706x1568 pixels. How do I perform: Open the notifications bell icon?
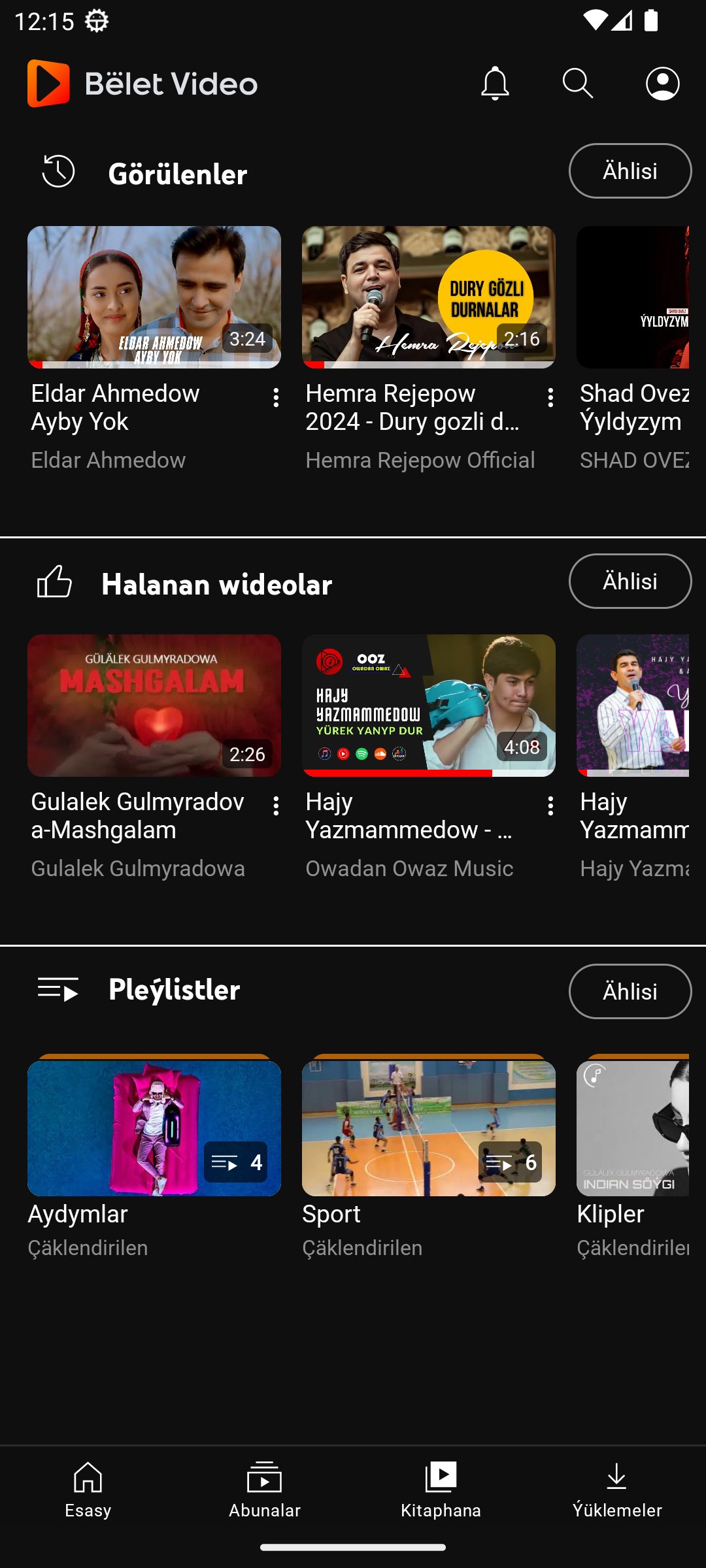[x=496, y=83]
